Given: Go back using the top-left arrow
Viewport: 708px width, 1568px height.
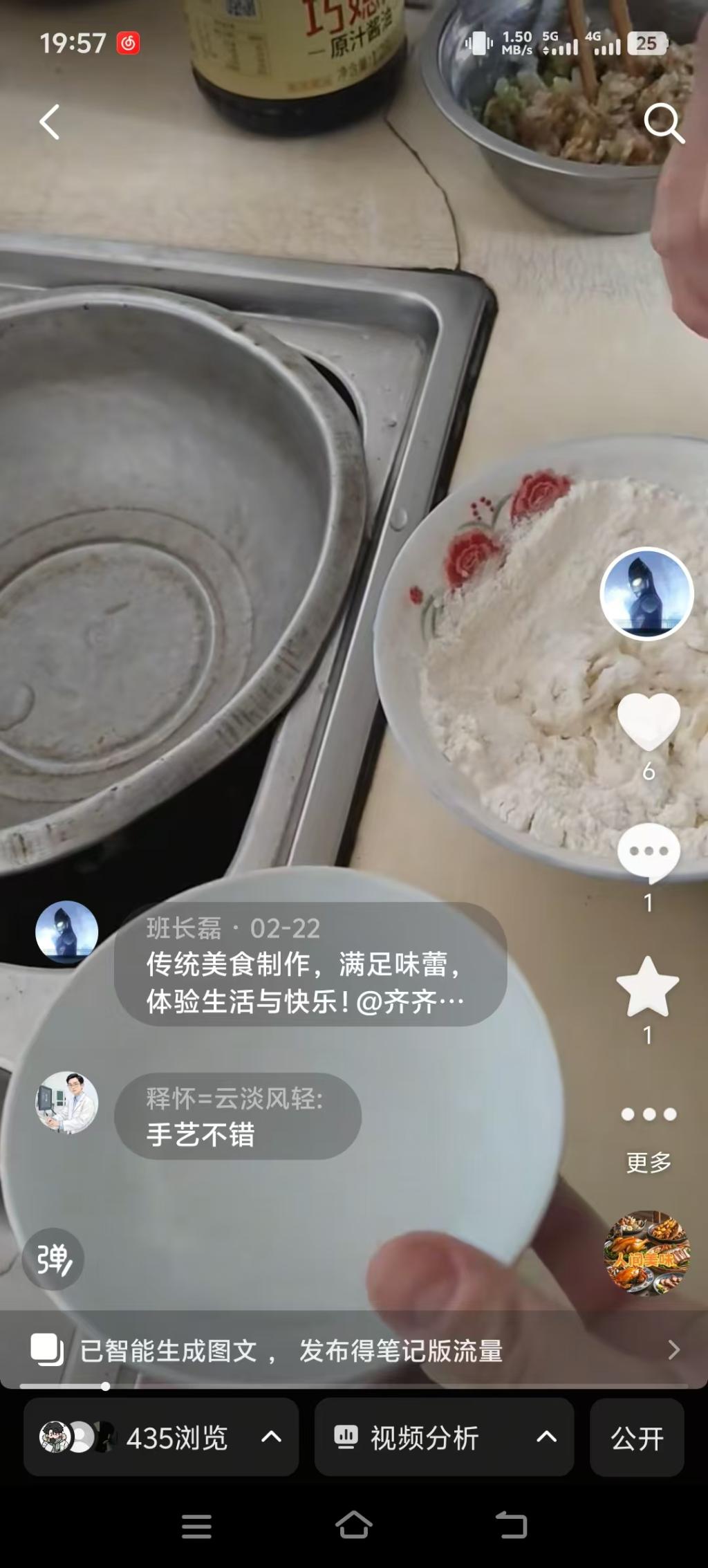Looking at the screenshot, I should (50, 122).
